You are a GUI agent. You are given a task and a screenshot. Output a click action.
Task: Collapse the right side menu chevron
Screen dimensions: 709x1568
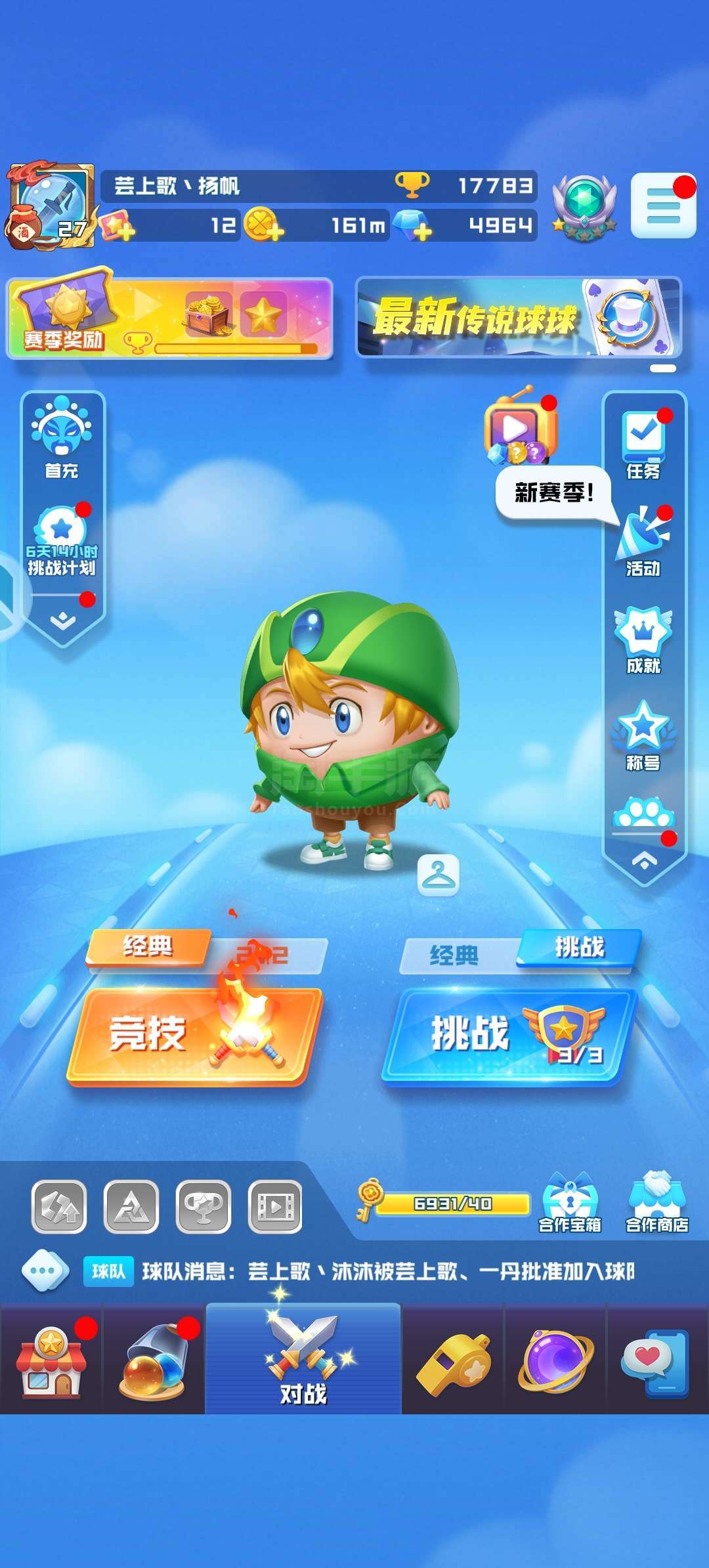click(644, 860)
